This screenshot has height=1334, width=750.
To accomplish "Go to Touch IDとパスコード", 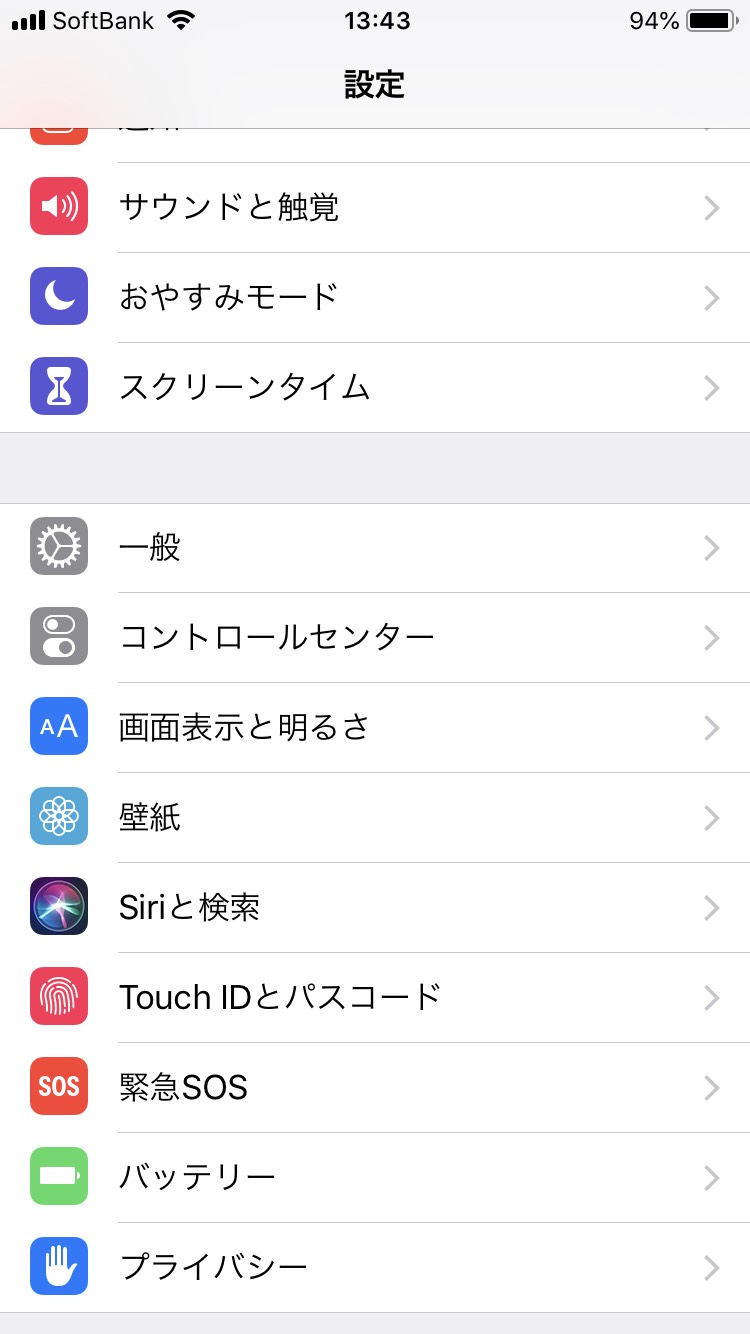I will click(375, 998).
